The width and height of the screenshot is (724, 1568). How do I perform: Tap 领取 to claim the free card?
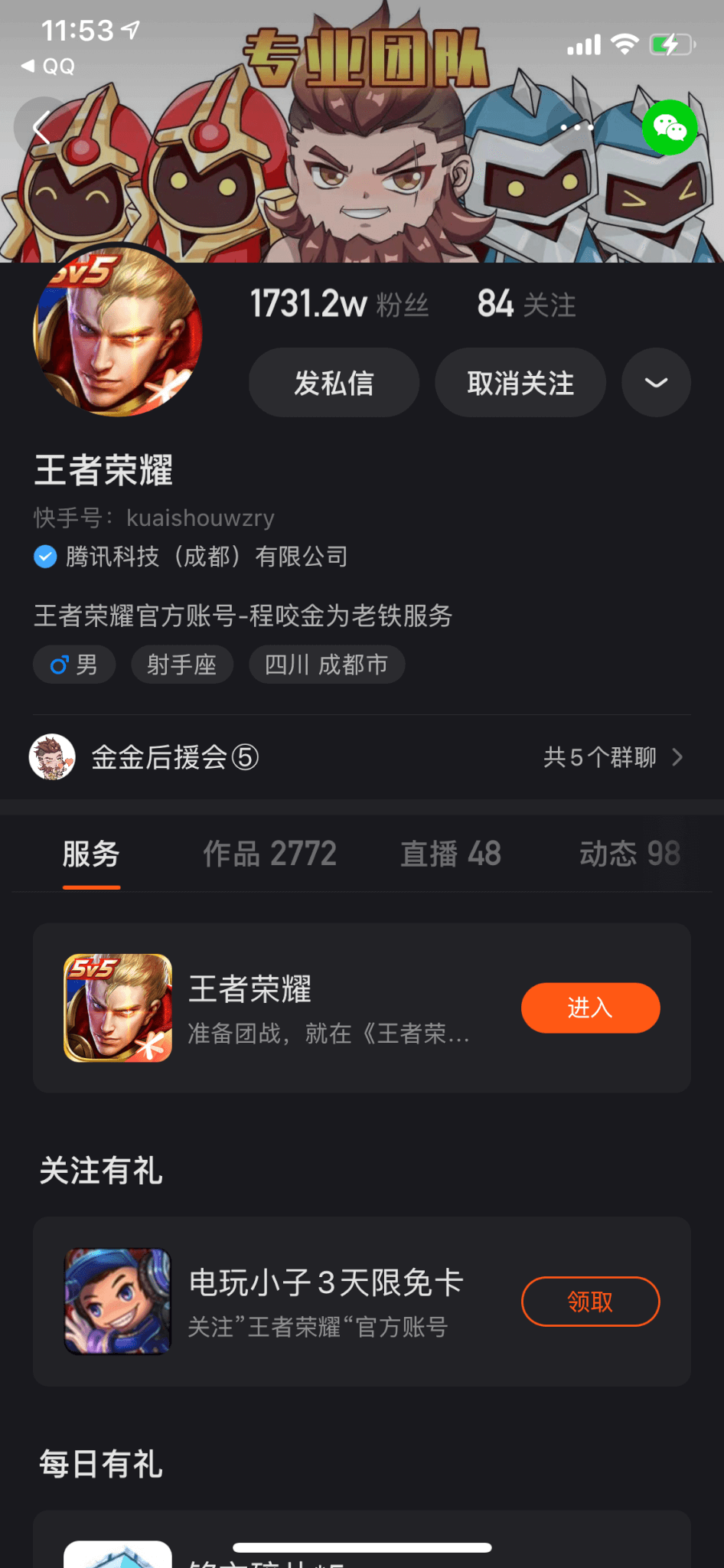(590, 1301)
